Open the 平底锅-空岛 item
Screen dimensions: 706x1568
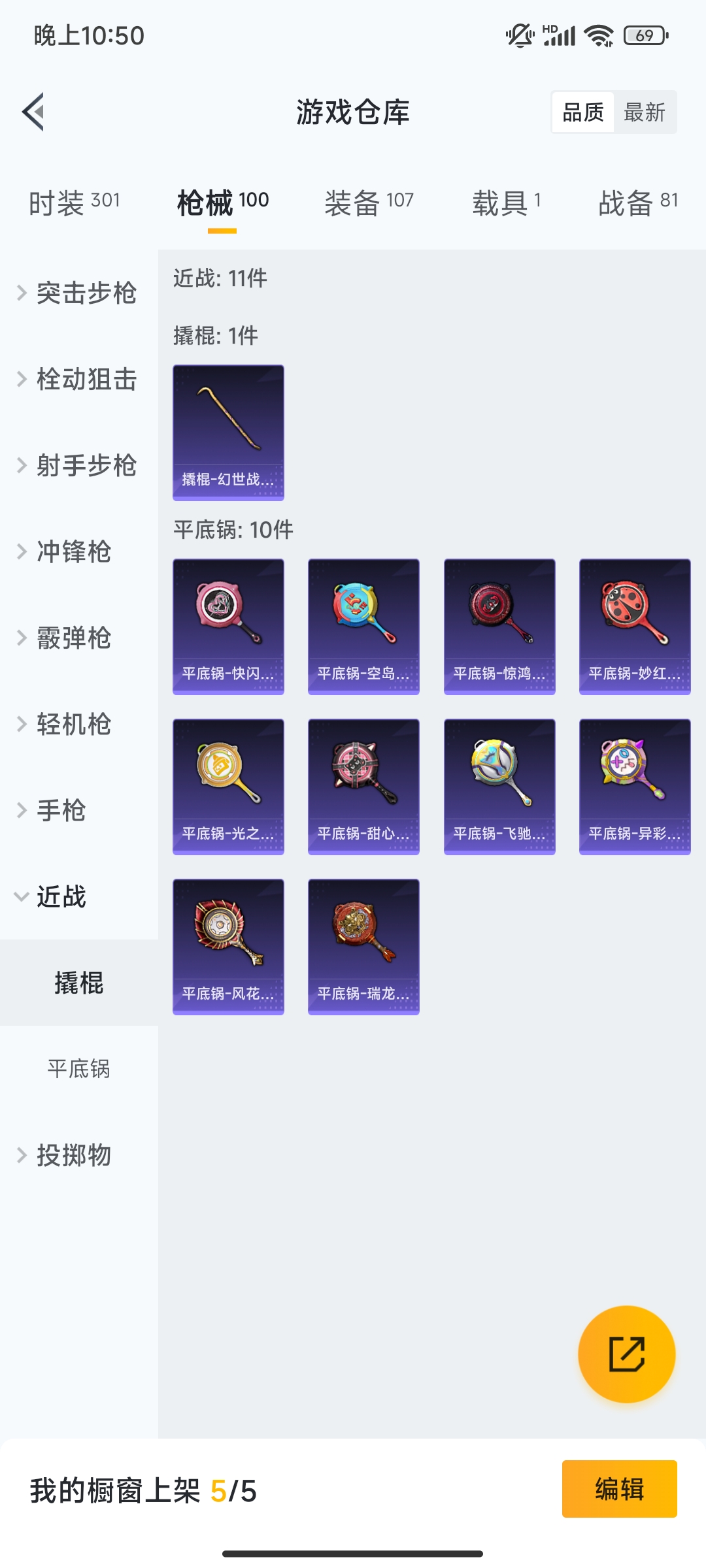click(363, 627)
